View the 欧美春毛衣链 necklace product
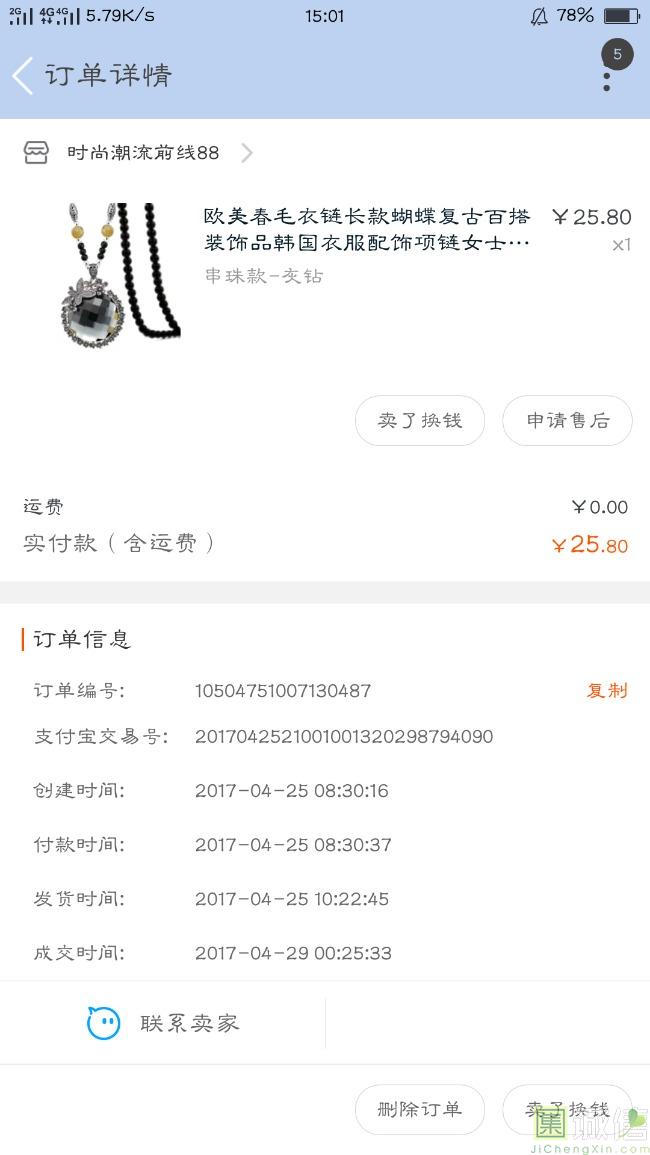650x1155 pixels. 366,230
